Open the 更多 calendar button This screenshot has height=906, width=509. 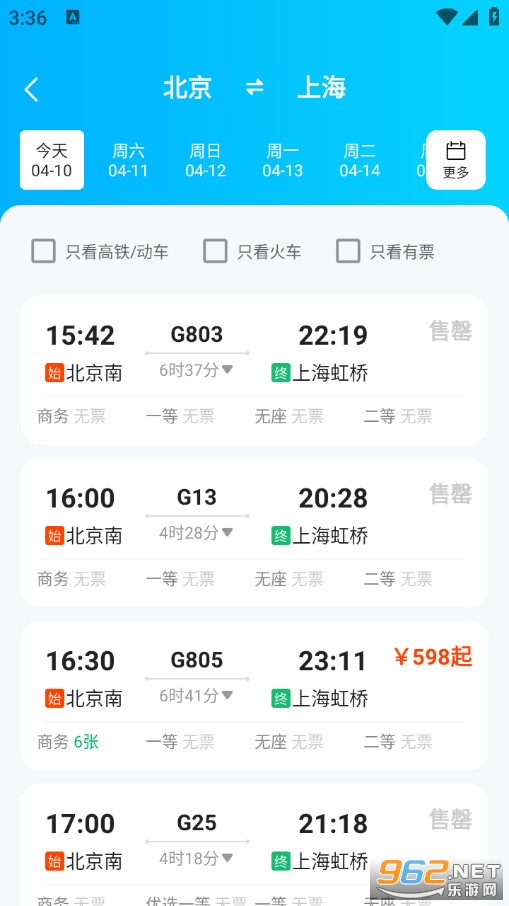point(456,160)
